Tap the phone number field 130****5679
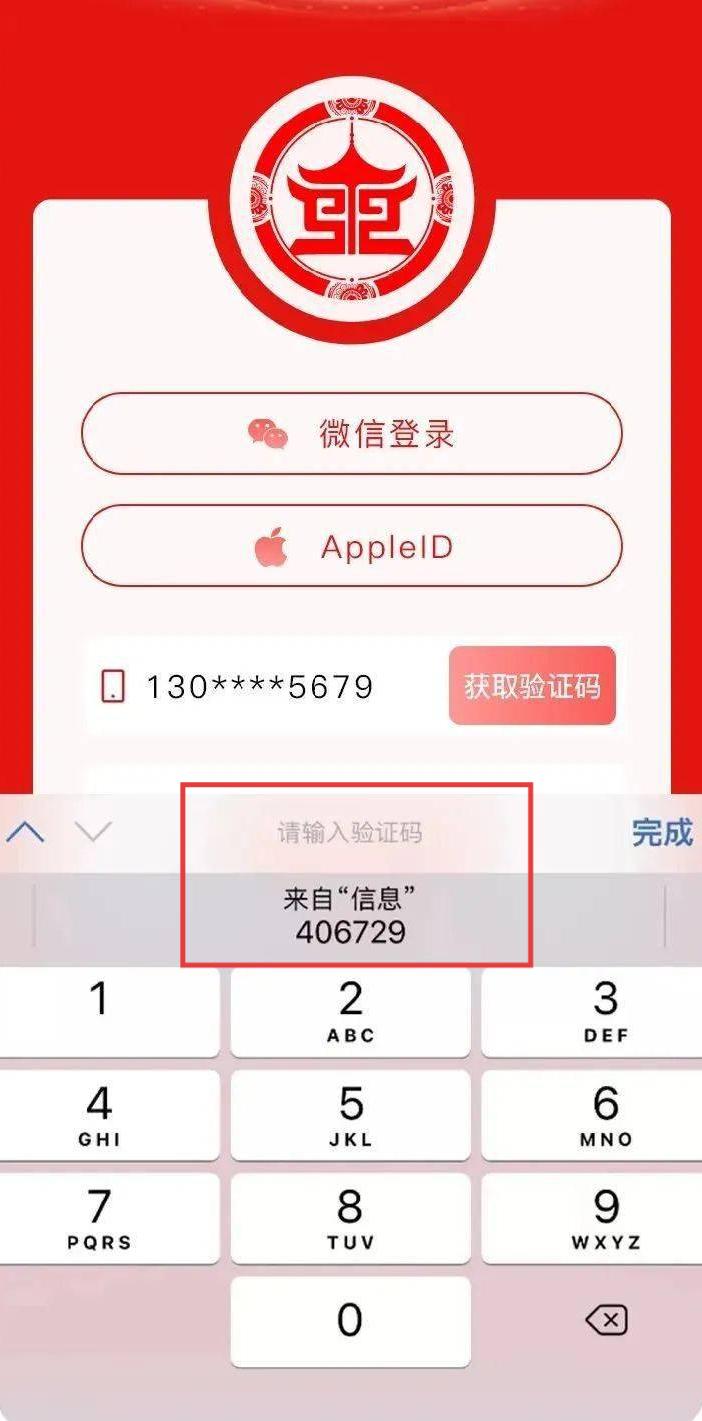This screenshot has height=1421, width=702. tap(260, 687)
